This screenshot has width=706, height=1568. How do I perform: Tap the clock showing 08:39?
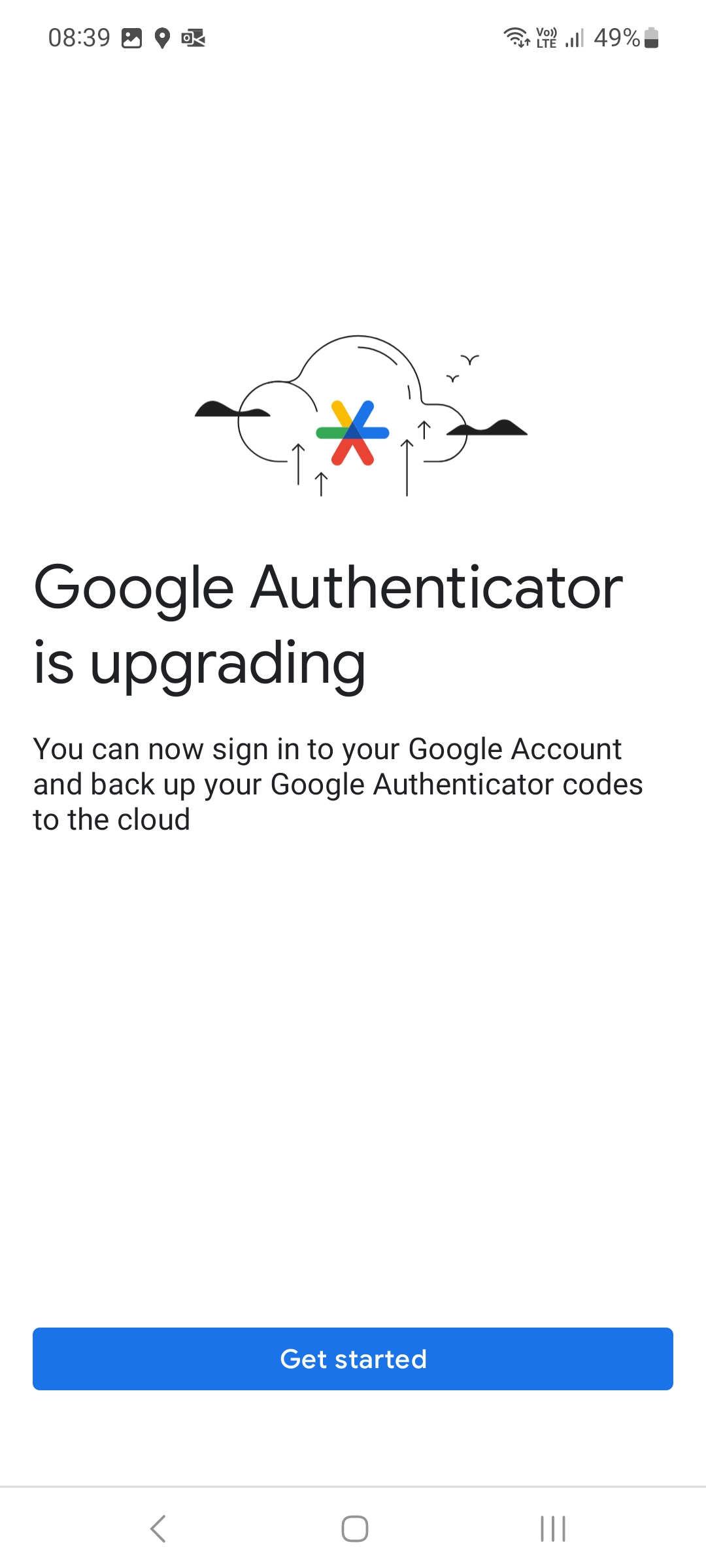point(78,37)
